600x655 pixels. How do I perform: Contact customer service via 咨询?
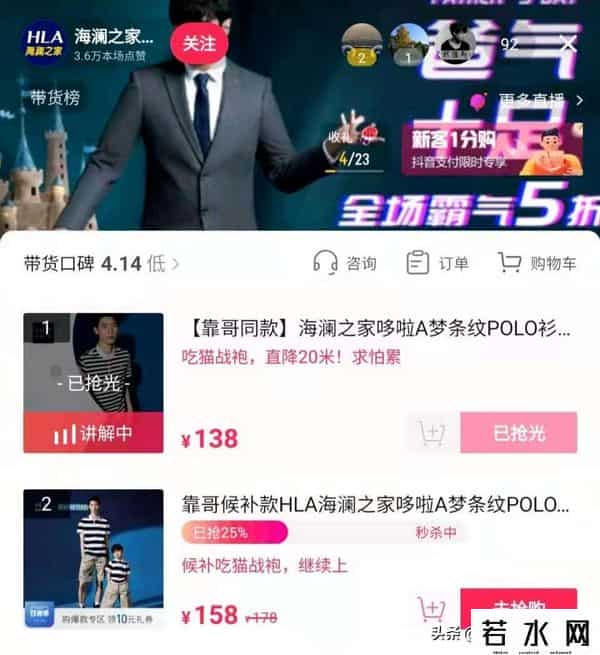345,264
